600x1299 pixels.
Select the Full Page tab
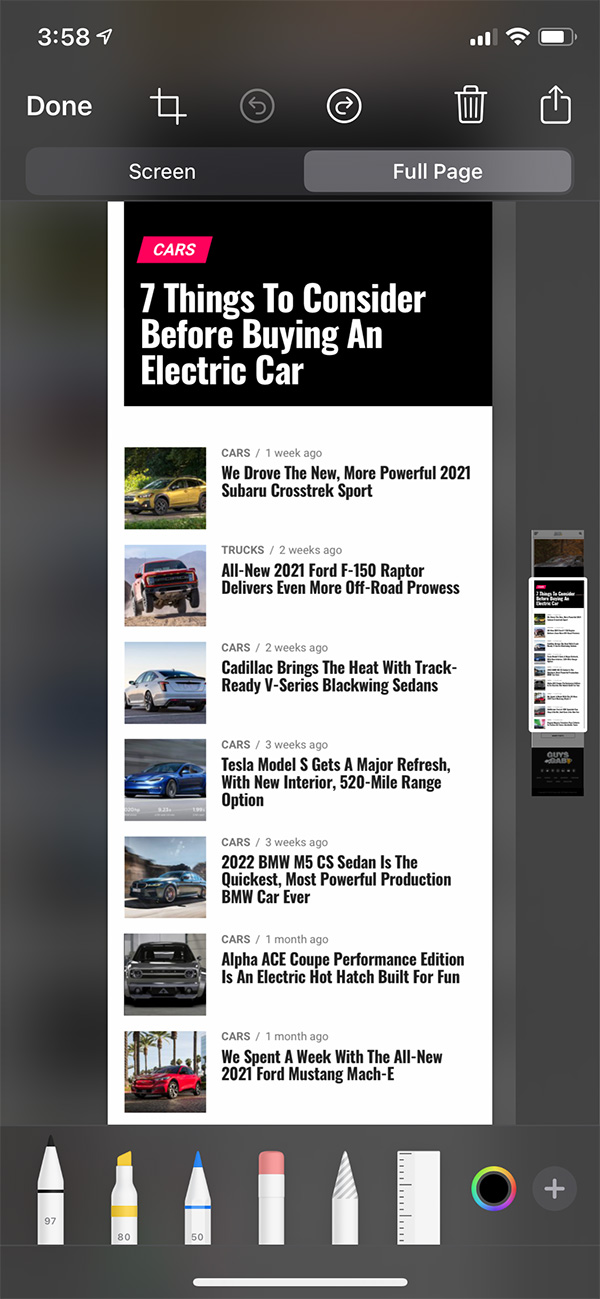[x=437, y=171]
